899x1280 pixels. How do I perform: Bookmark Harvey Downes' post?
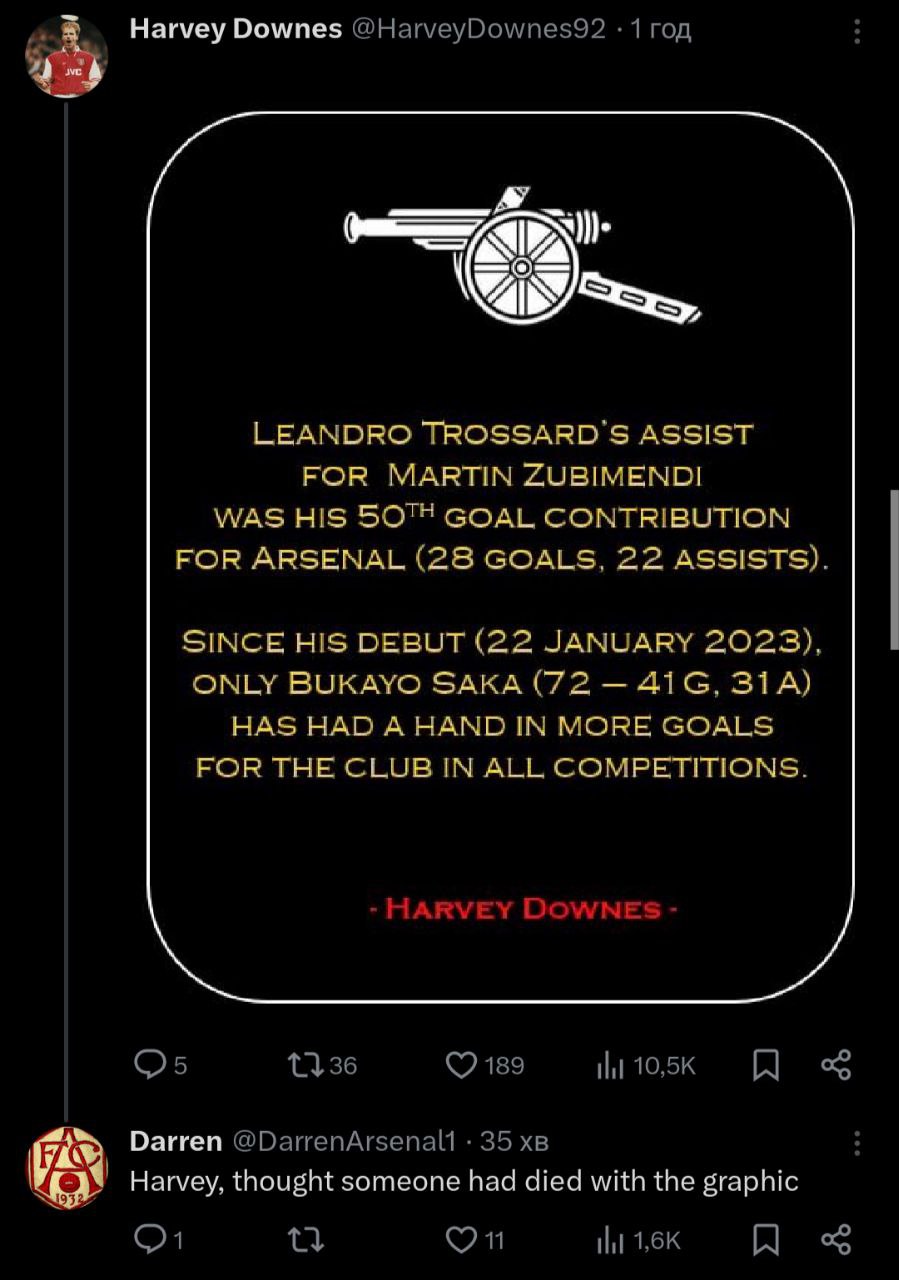[x=765, y=1066]
